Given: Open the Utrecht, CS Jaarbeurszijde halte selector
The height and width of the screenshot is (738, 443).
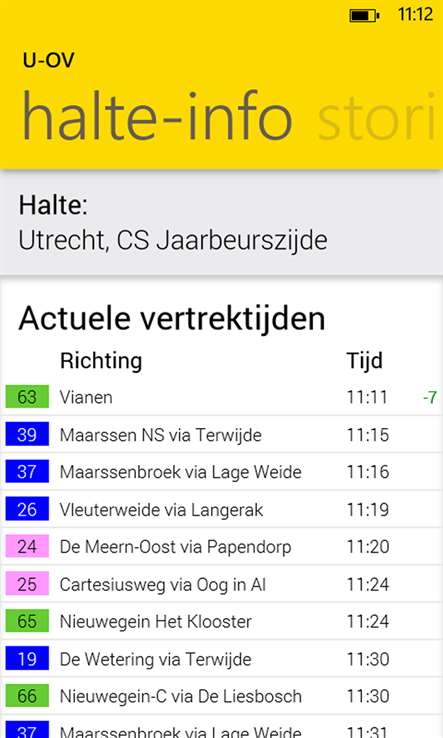Looking at the screenshot, I should tap(221, 223).
